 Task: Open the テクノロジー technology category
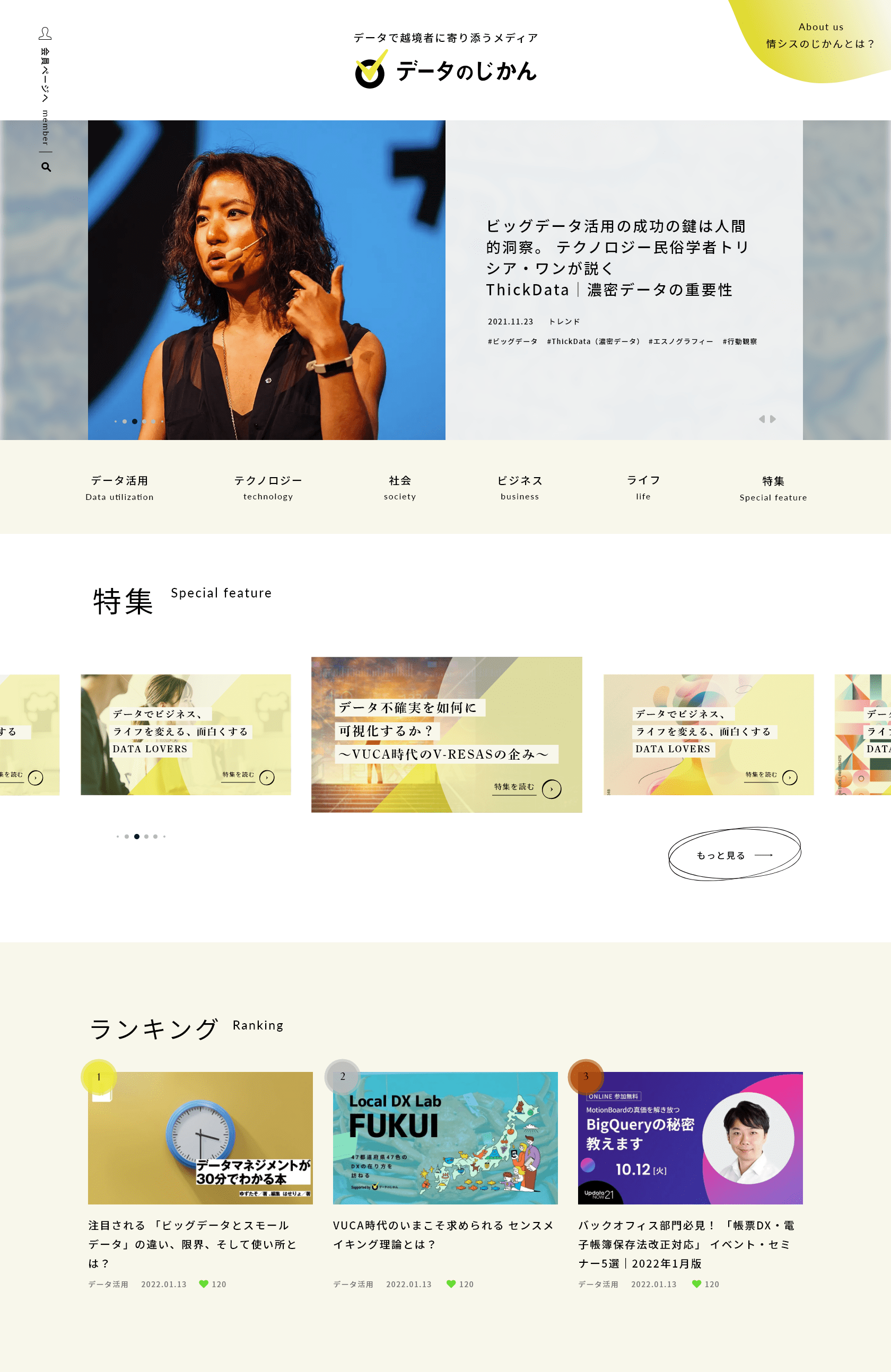pos(268,488)
